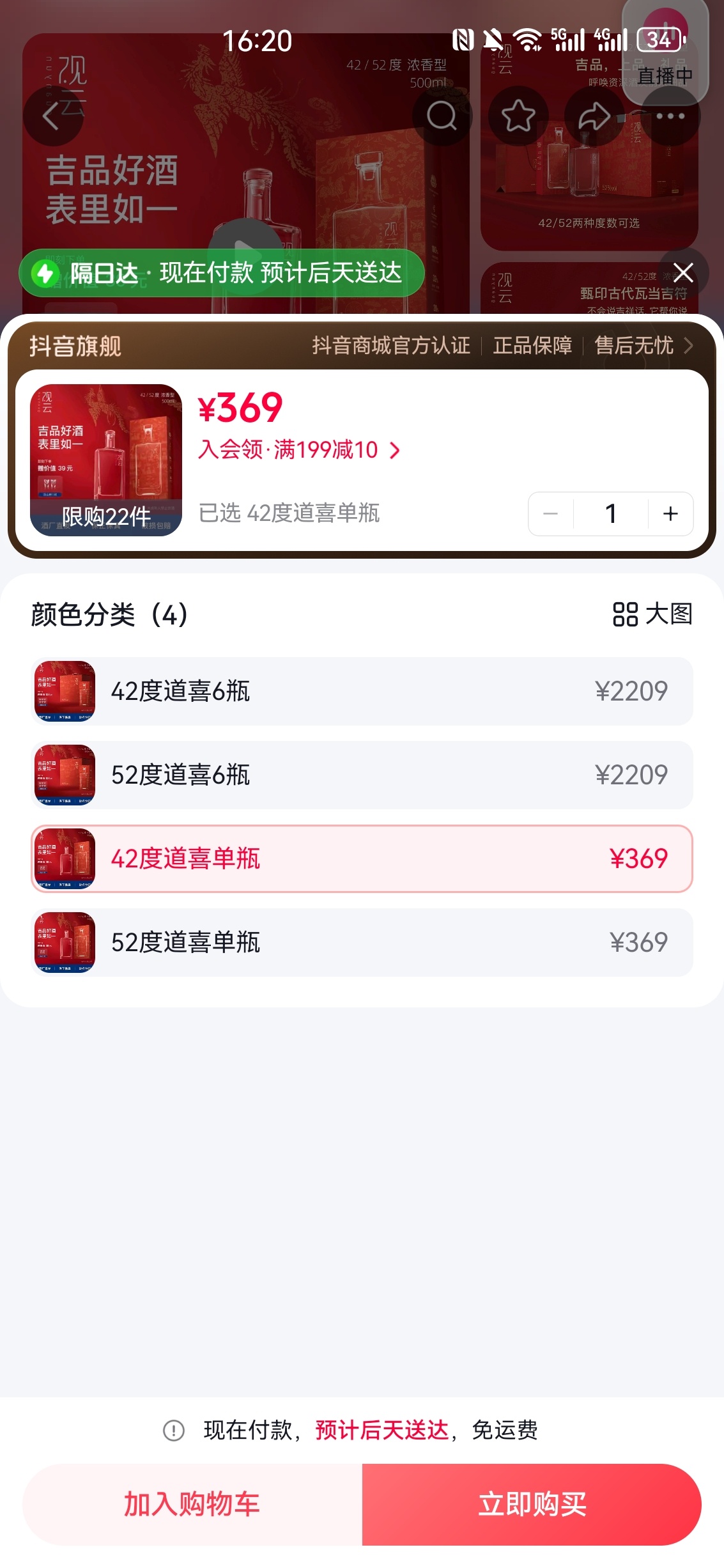Go back using the back arrow
The height and width of the screenshot is (1568, 724).
[x=52, y=116]
